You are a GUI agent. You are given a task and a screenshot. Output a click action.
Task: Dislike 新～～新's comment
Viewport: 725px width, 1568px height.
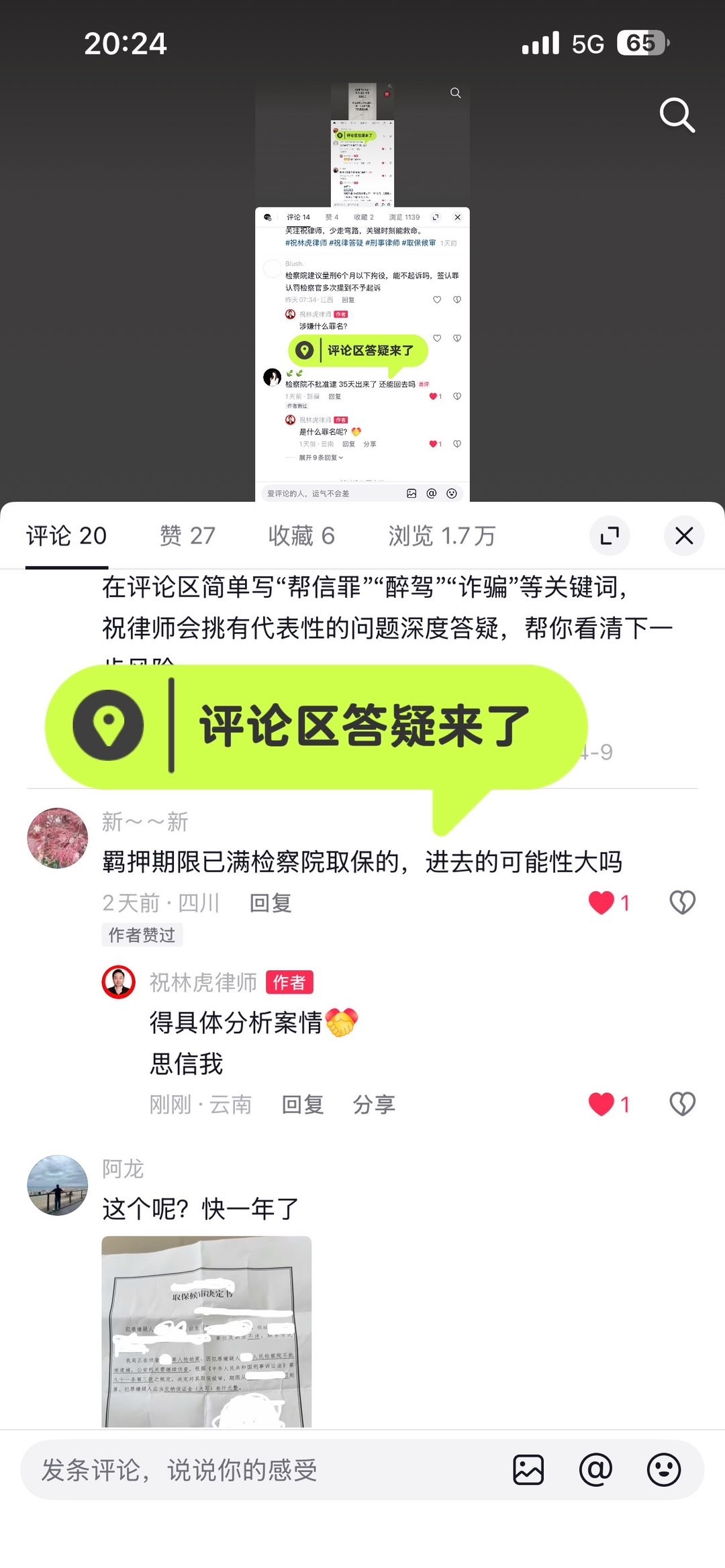[x=682, y=902]
